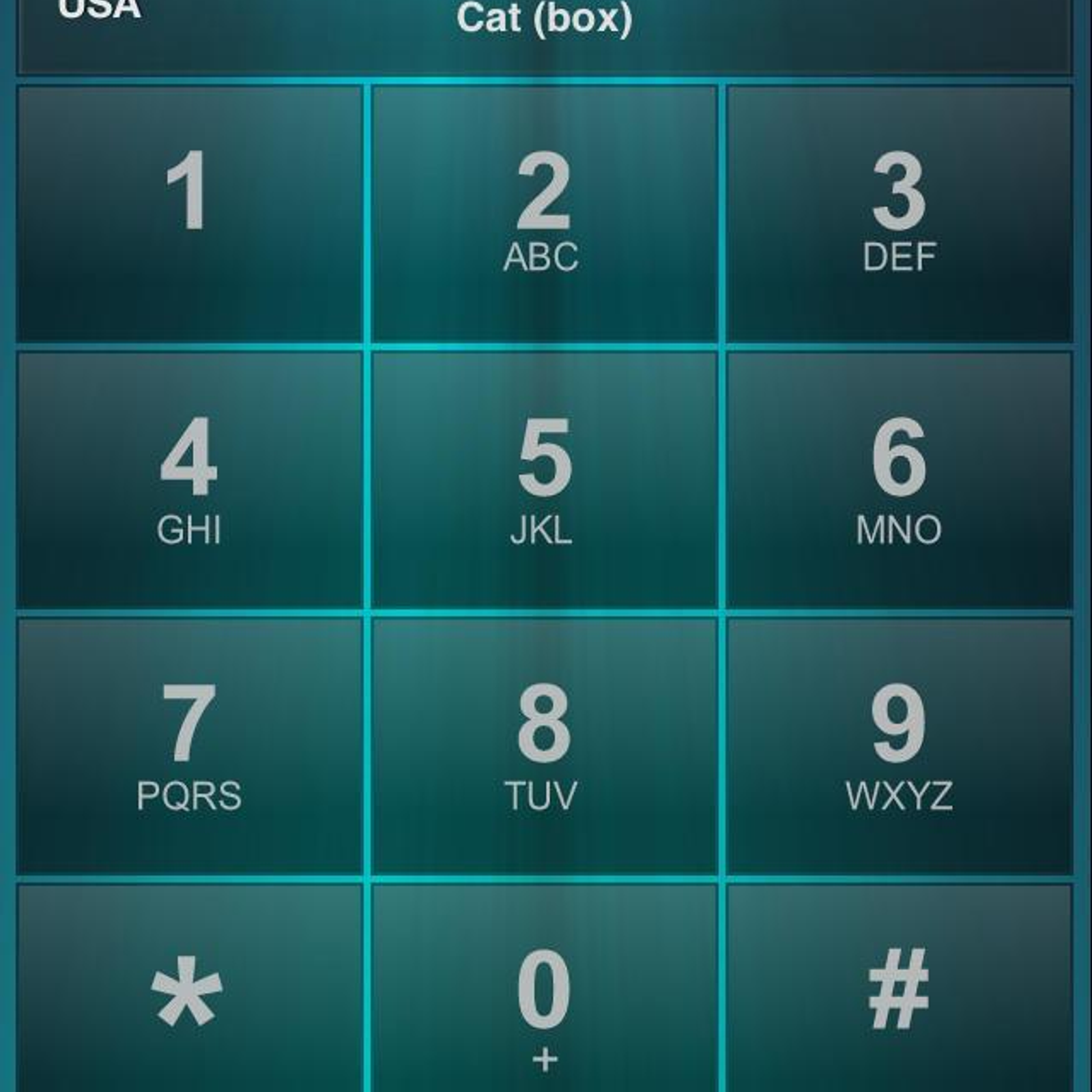This screenshot has width=1092, height=1092.
Task: Dial 5 JKL
Action: [544, 479]
